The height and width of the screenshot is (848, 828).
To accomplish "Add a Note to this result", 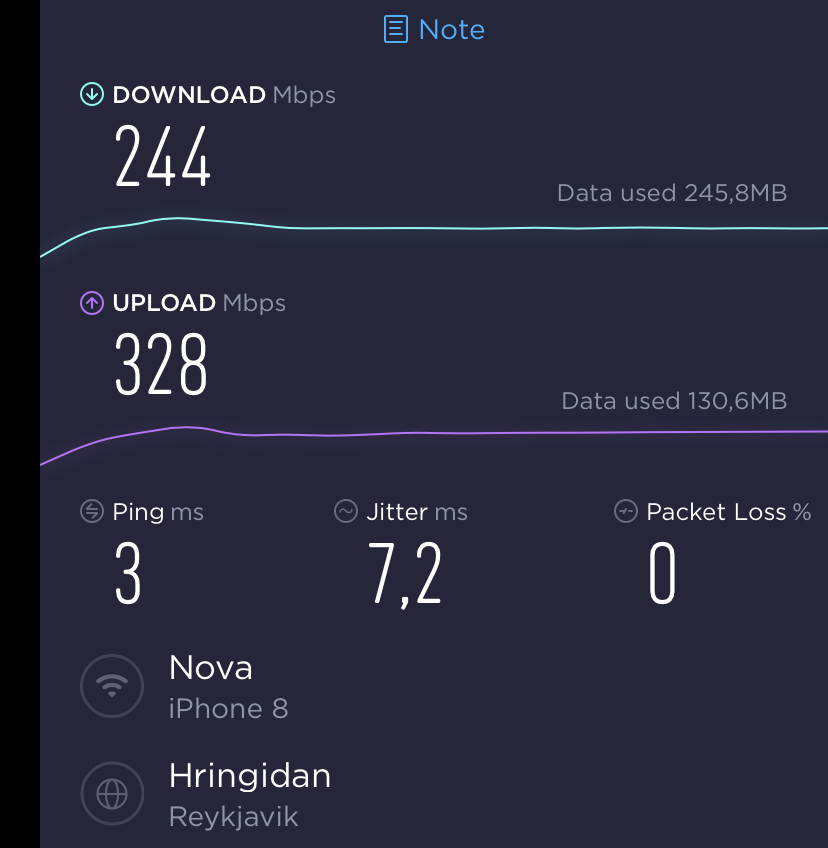I will [x=435, y=30].
